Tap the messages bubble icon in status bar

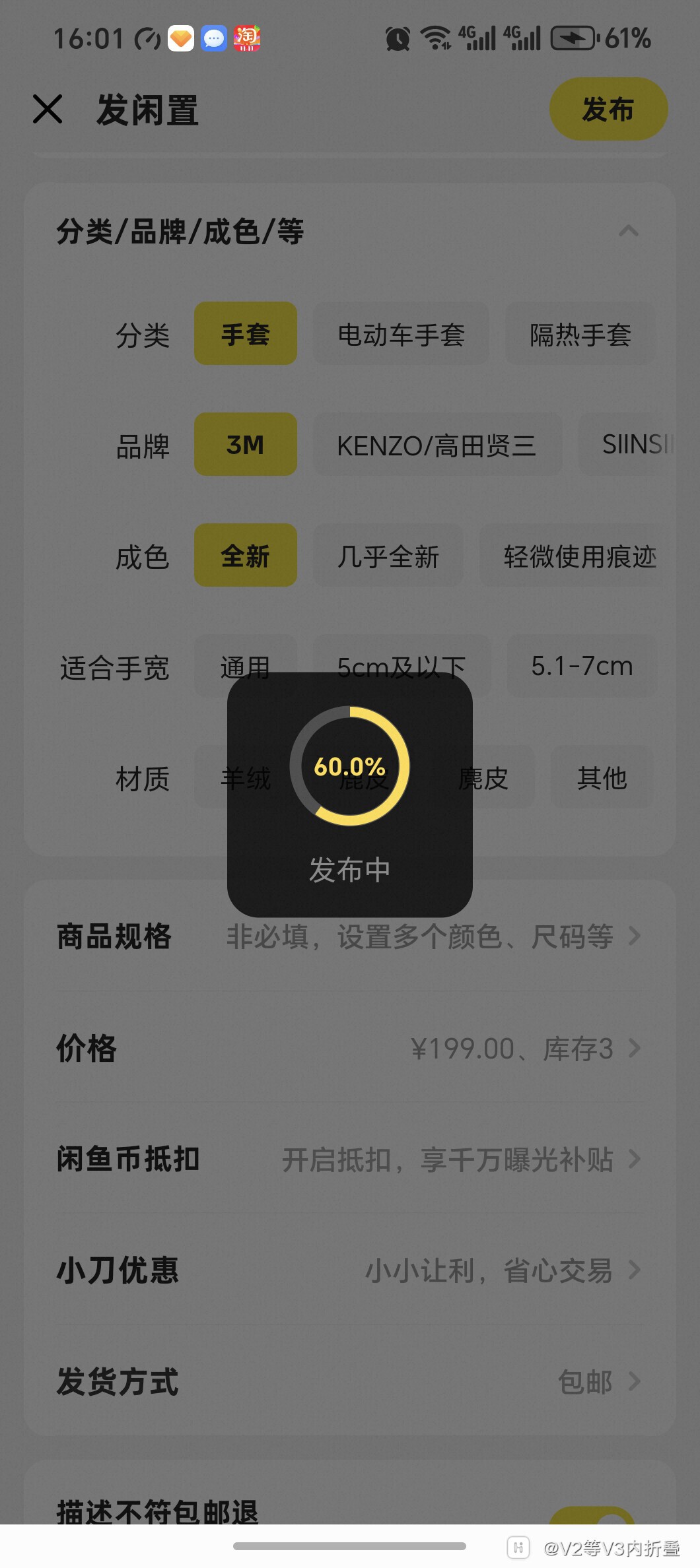[213, 38]
